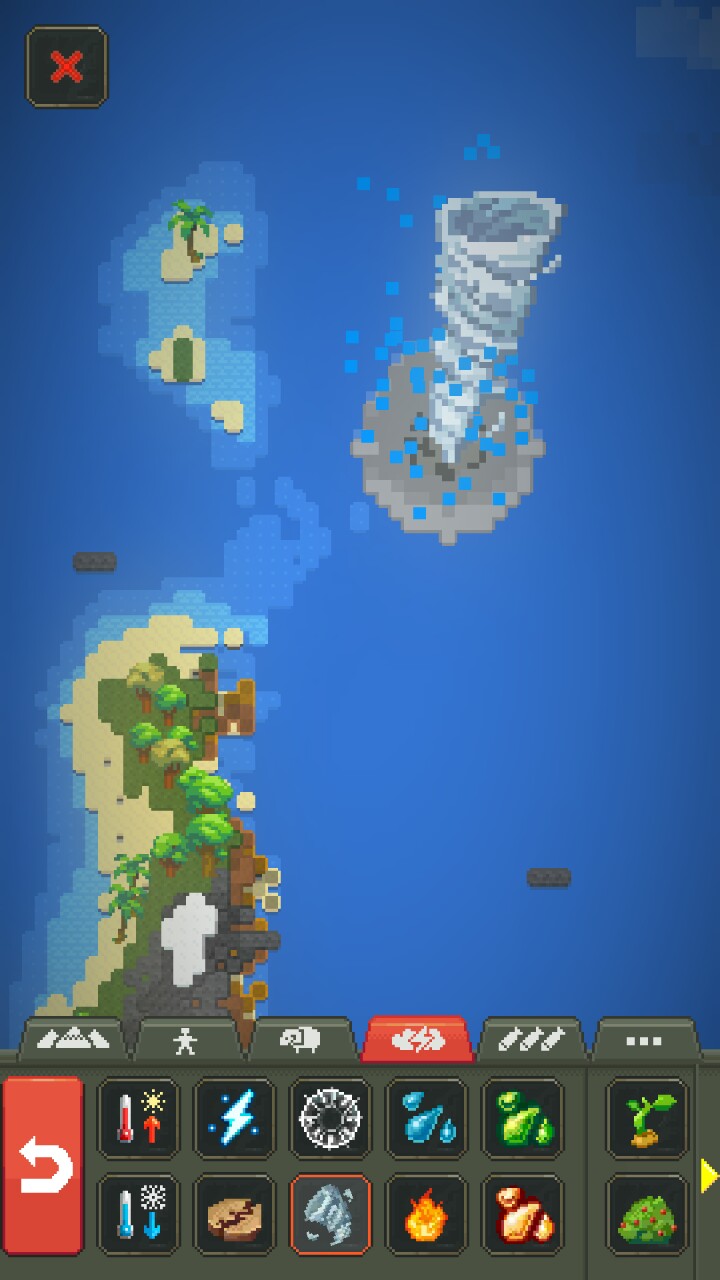Choose the round vortex power

[x=330, y=1118]
